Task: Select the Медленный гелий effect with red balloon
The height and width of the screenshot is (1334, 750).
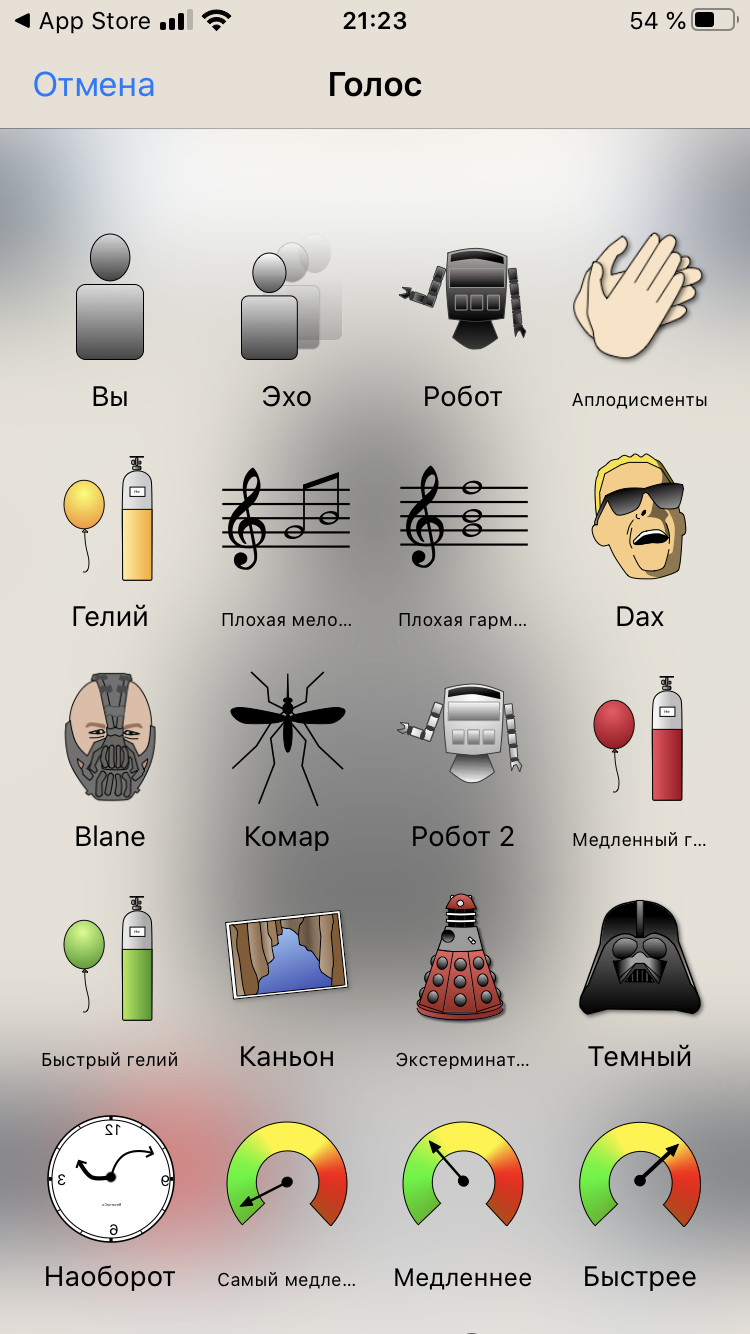Action: [x=640, y=738]
